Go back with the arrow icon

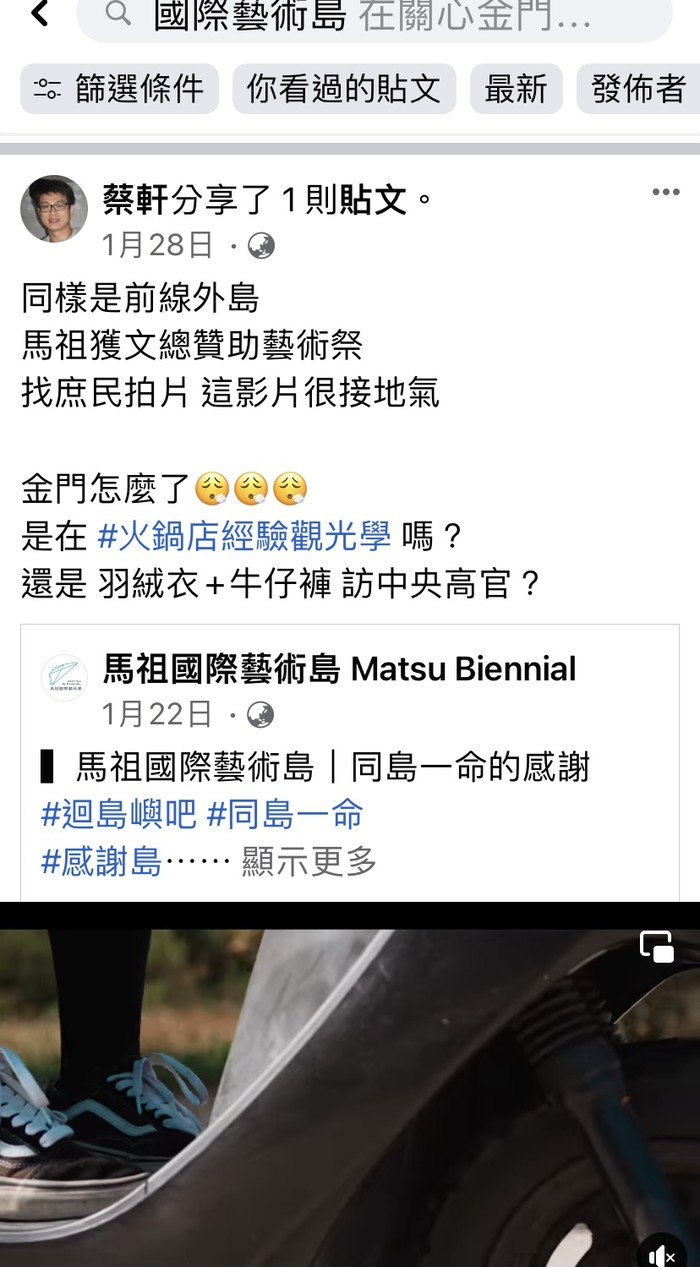point(40,14)
